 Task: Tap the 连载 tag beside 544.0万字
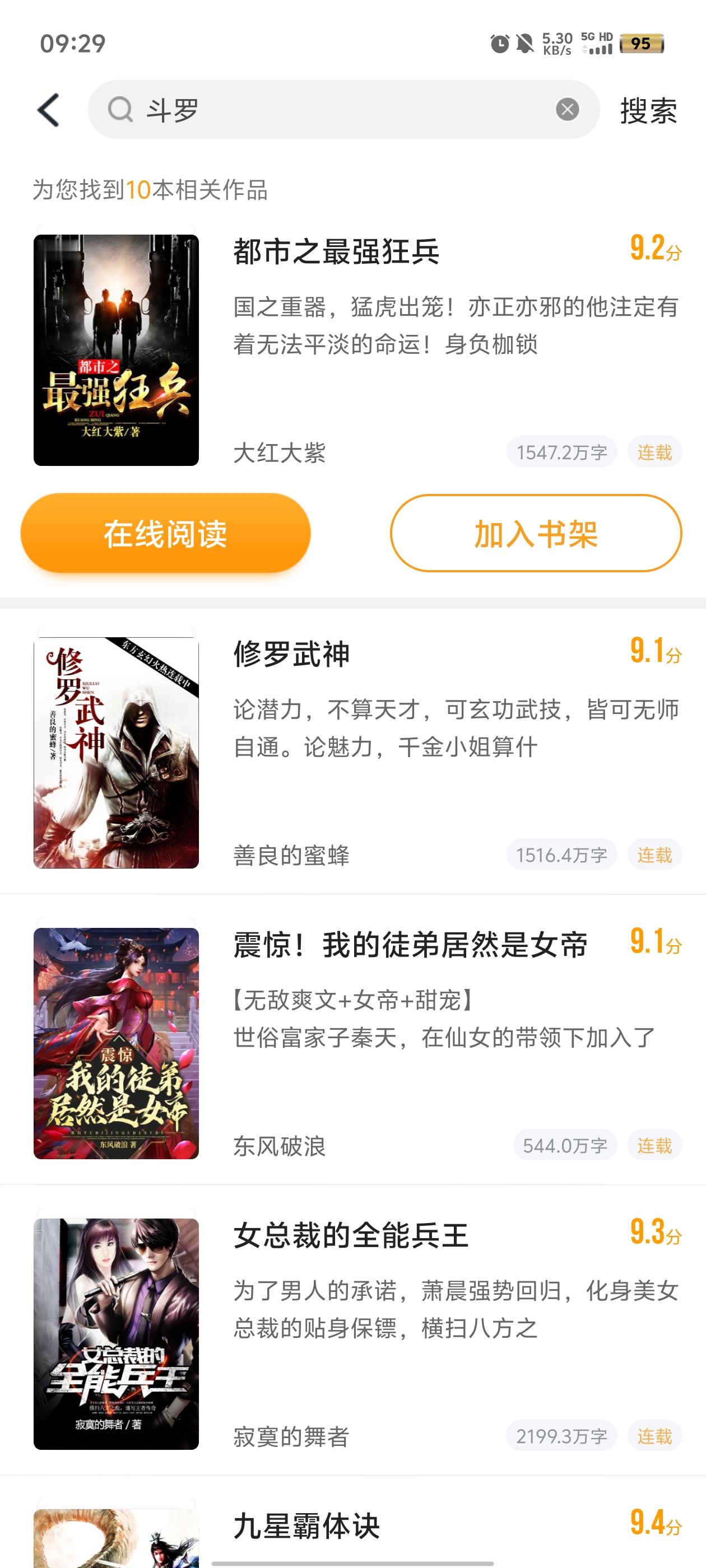(654, 1146)
